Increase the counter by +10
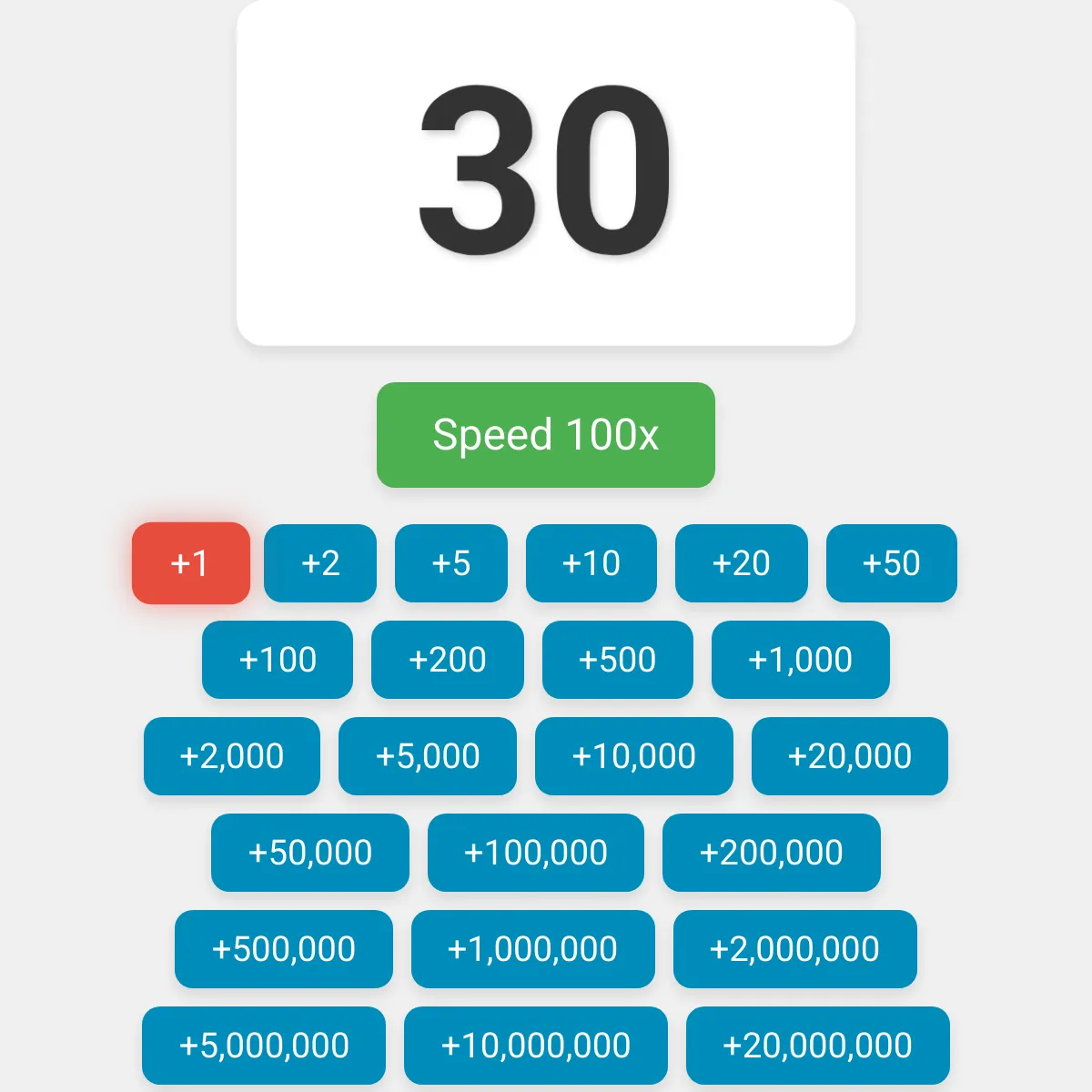The width and height of the screenshot is (1092, 1092). click(591, 563)
